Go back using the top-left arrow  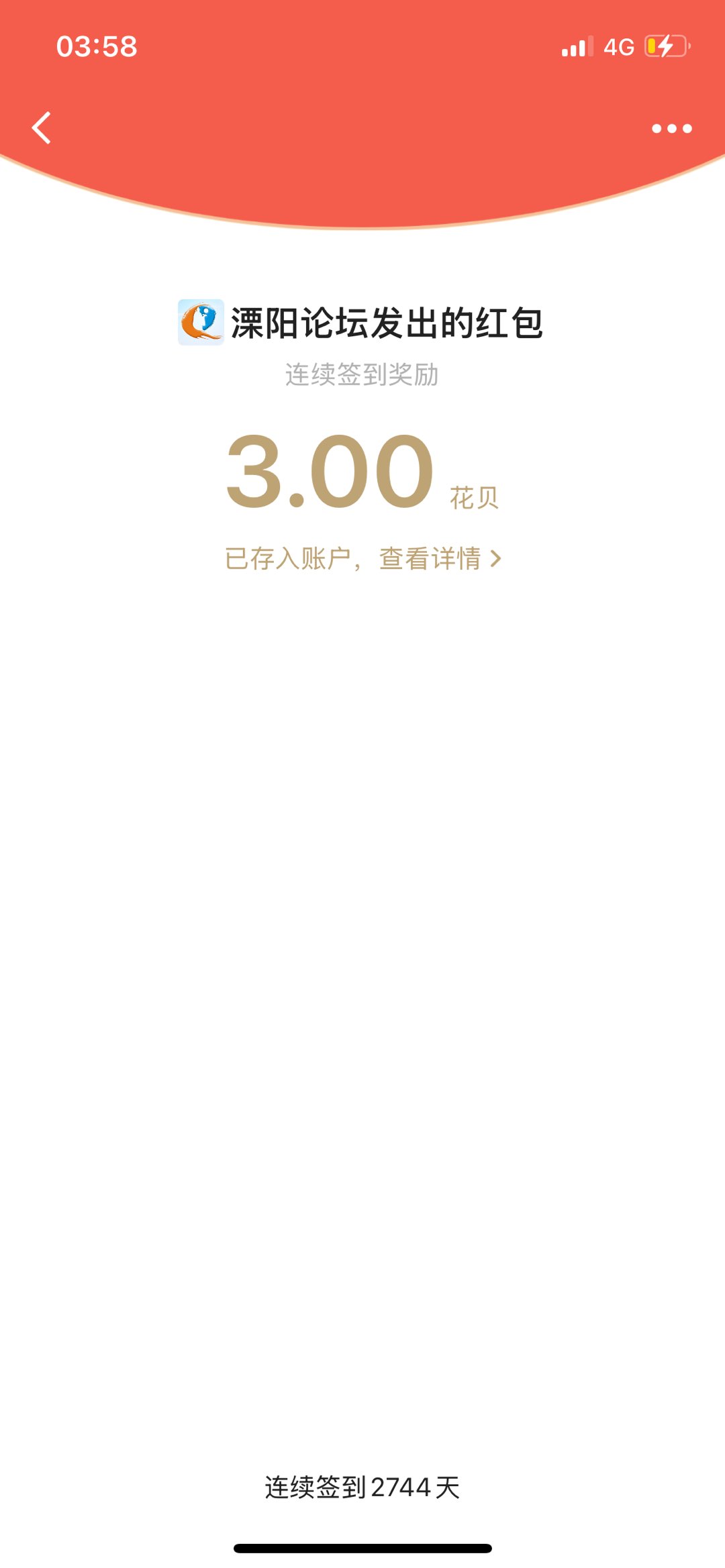pyautogui.click(x=42, y=127)
